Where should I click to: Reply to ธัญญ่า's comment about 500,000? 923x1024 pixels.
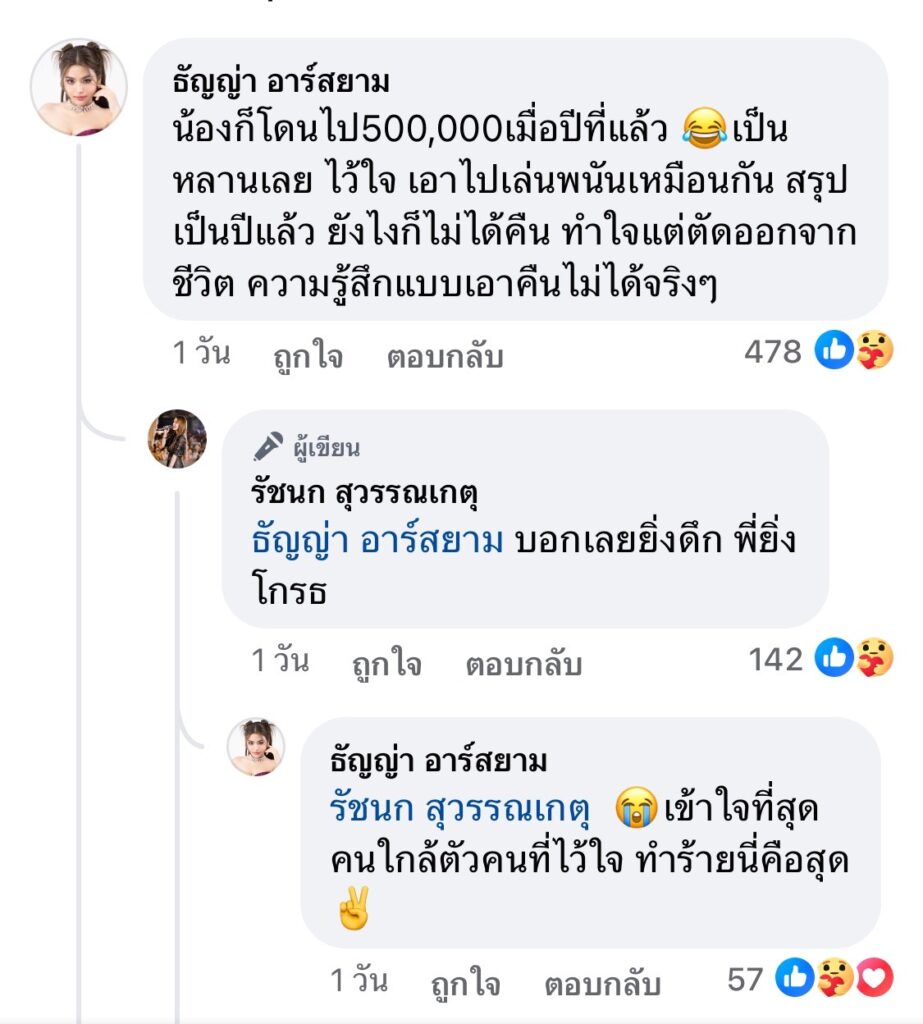444,357
